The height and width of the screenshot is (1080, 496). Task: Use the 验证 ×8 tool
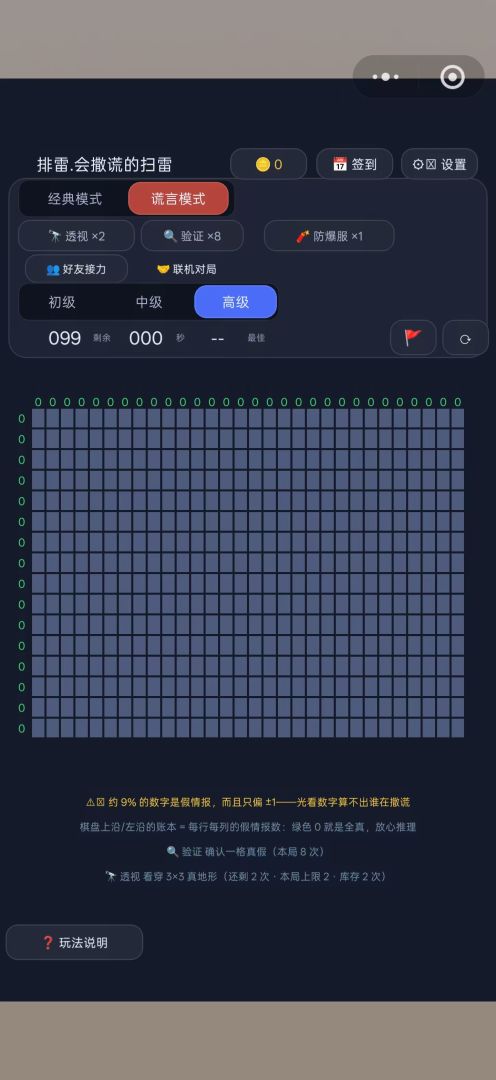[x=192, y=236]
